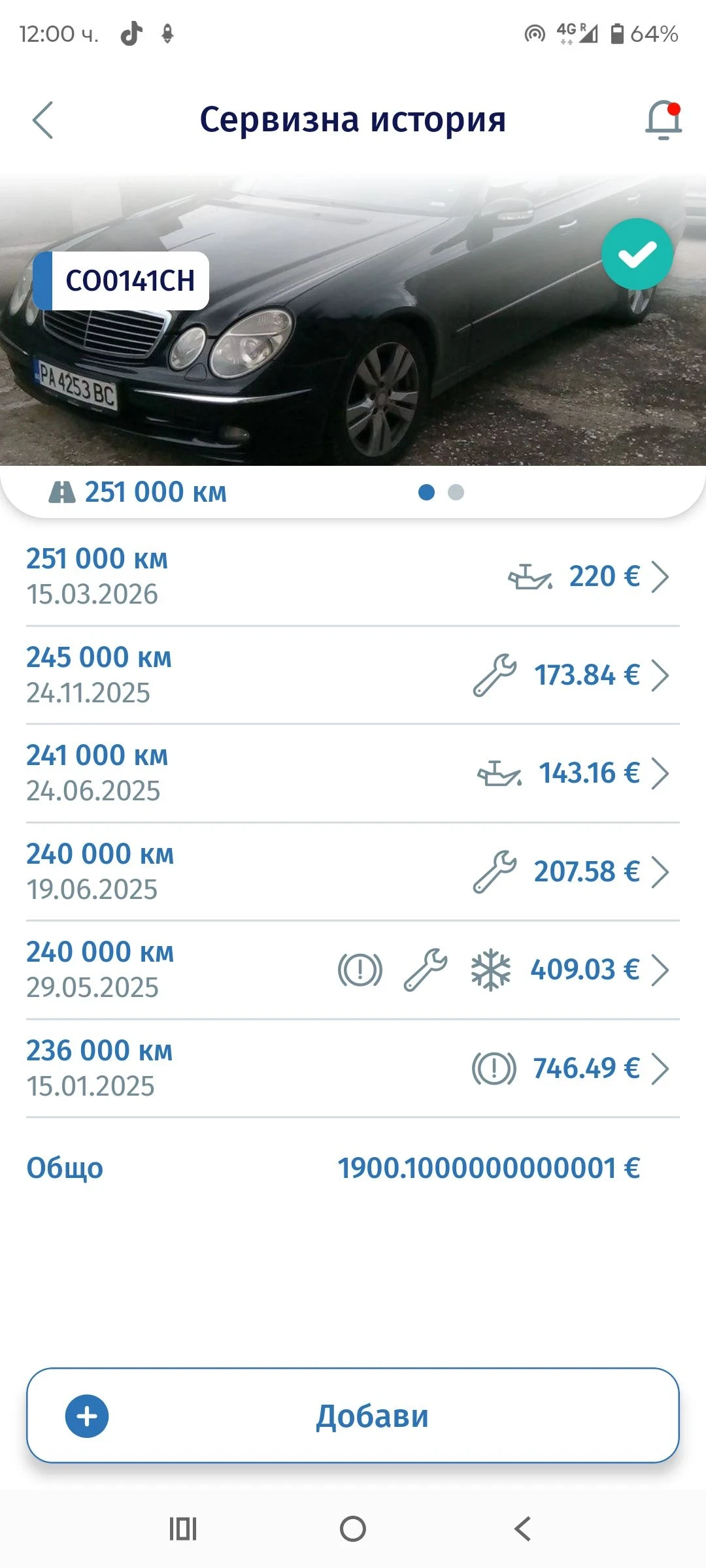Switch to the second car page dot

point(456,493)
